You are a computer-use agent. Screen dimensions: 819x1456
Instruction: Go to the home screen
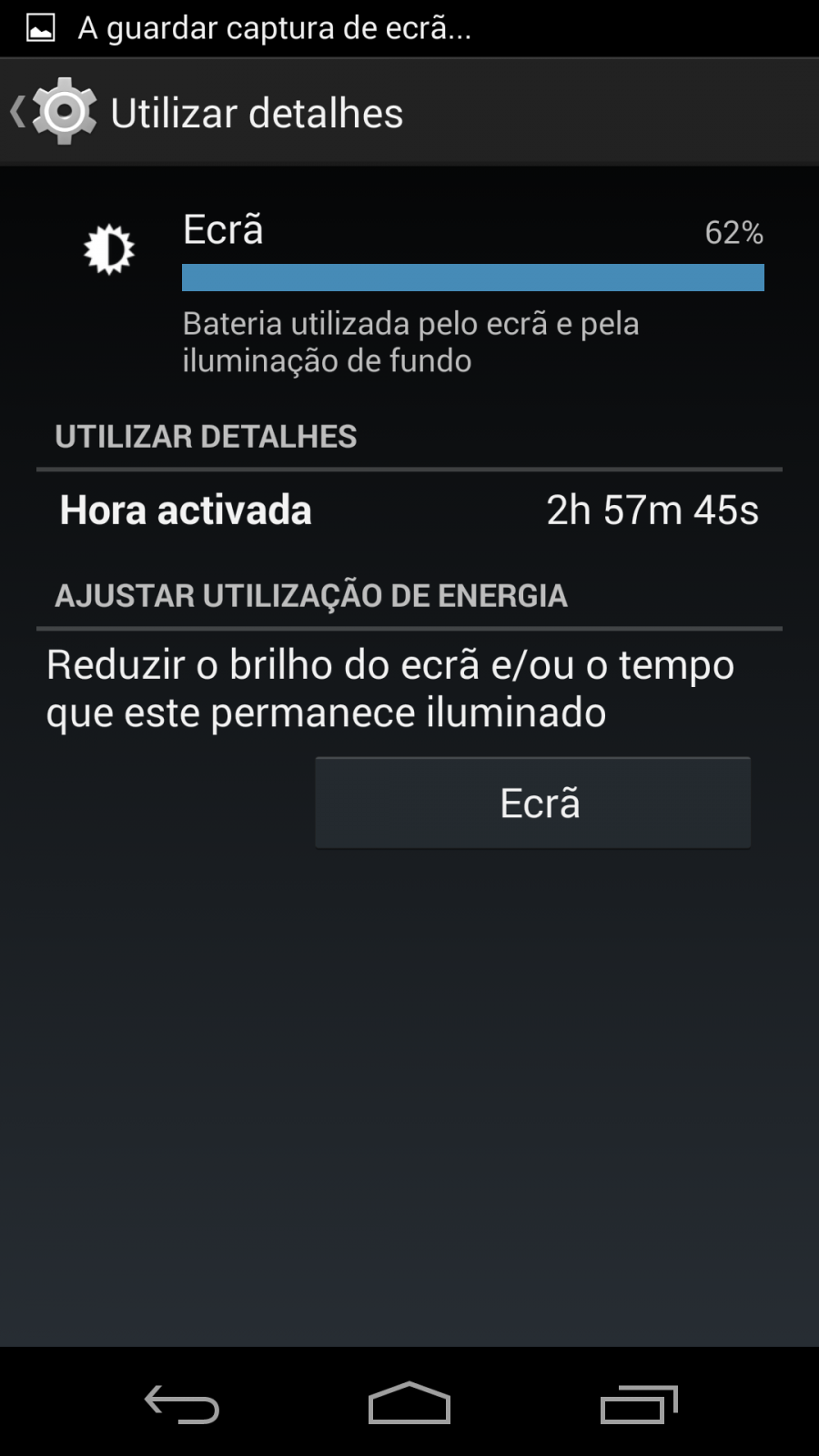[409, 1402]
